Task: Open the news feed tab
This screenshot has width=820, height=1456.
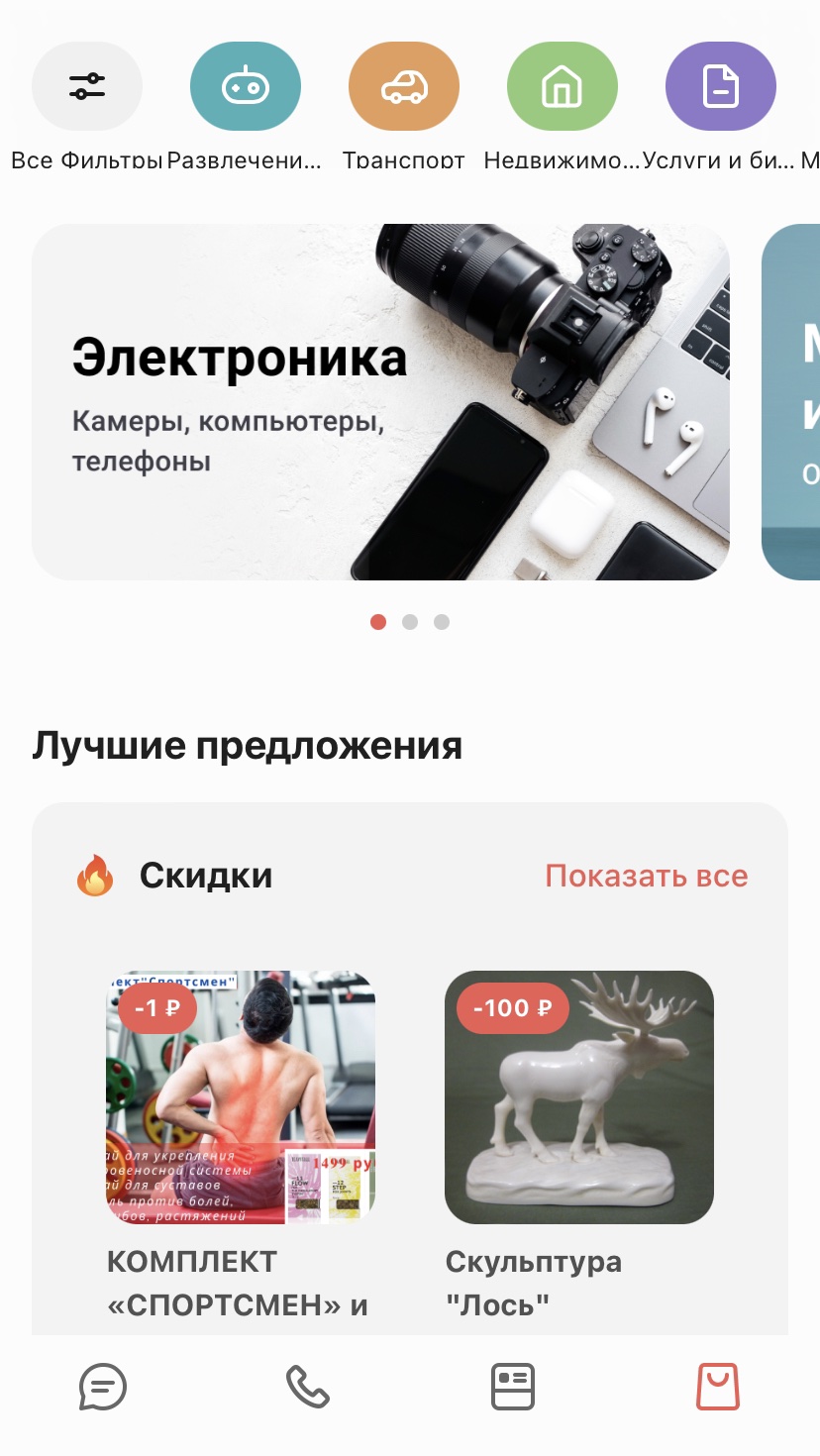Action: pos(513,1387)
